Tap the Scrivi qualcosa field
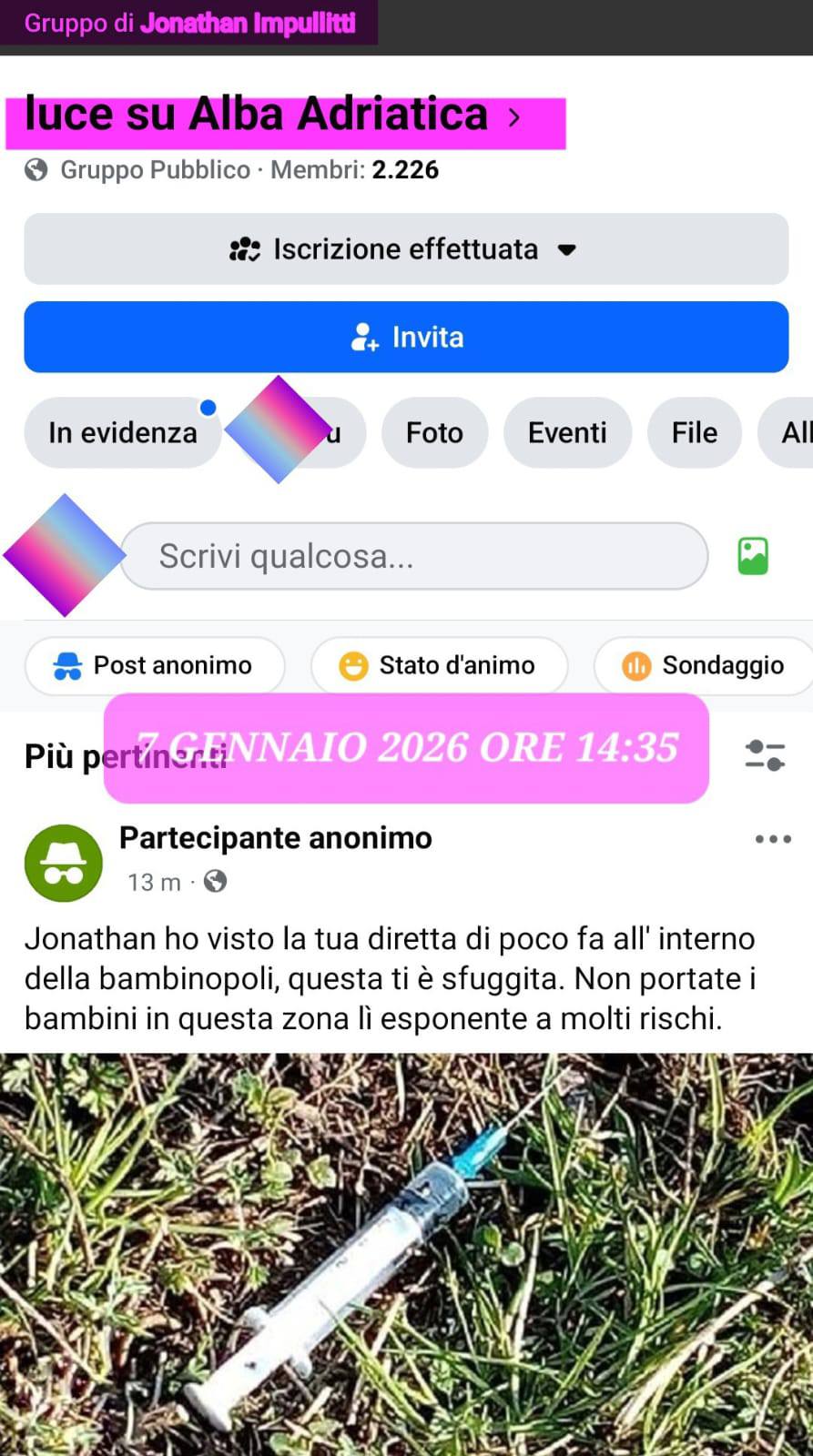 click(414, 556)
